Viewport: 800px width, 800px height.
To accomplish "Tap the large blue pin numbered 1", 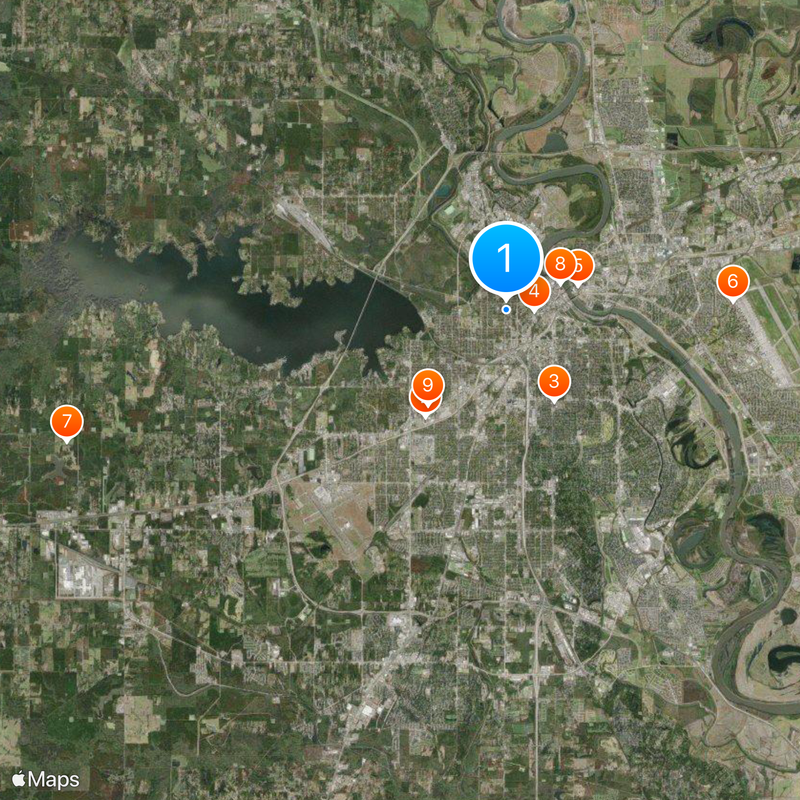I will coord(505,258).
